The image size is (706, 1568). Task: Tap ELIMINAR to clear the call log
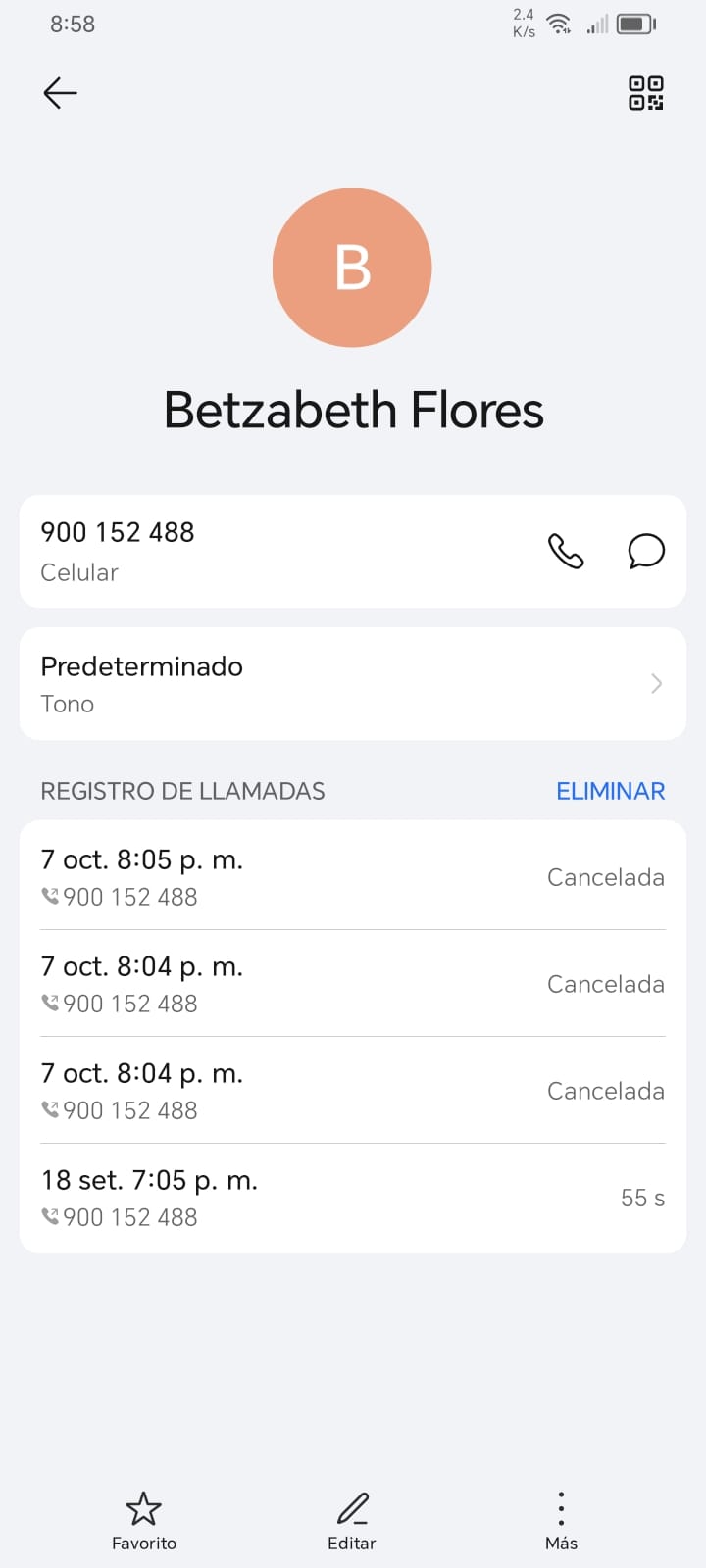pos(610,791)
